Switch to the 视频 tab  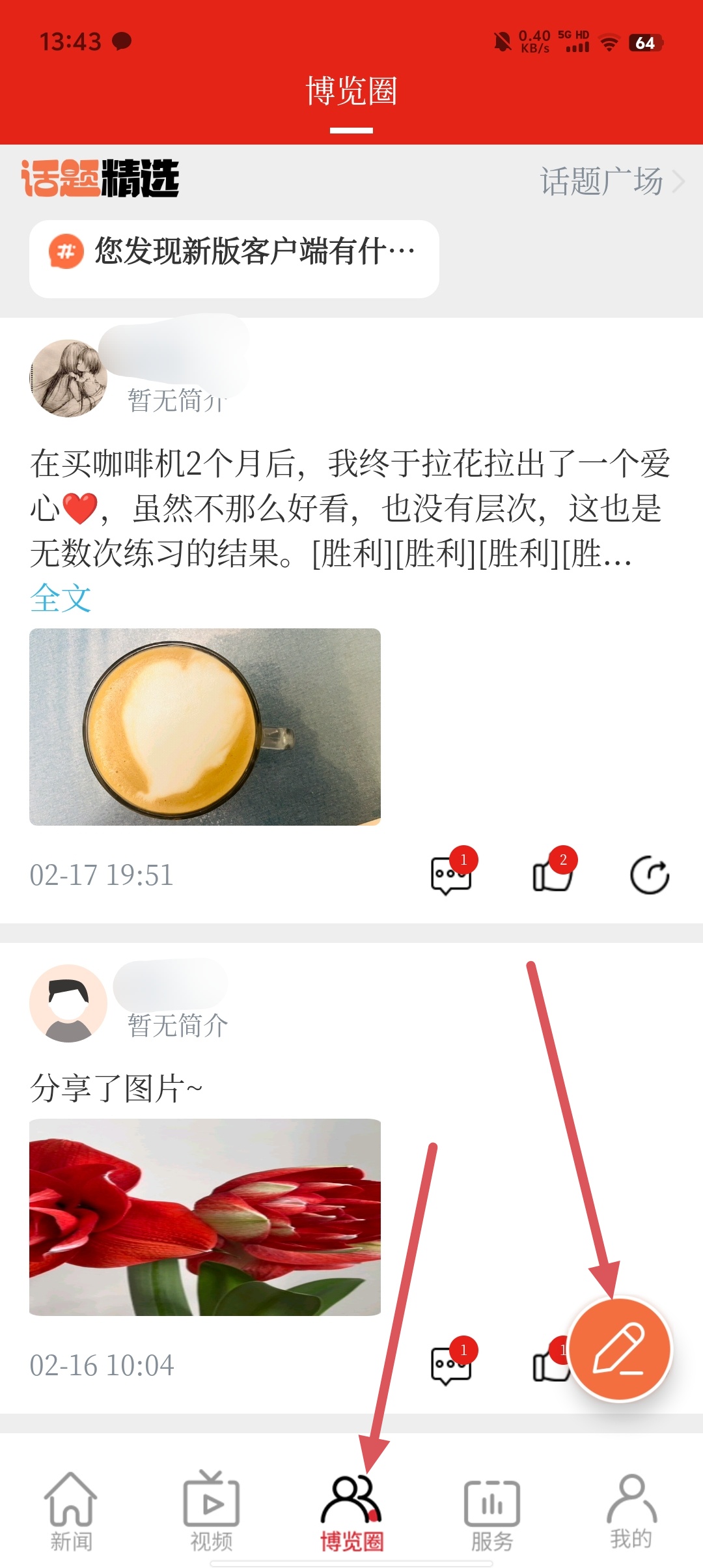211,1511
